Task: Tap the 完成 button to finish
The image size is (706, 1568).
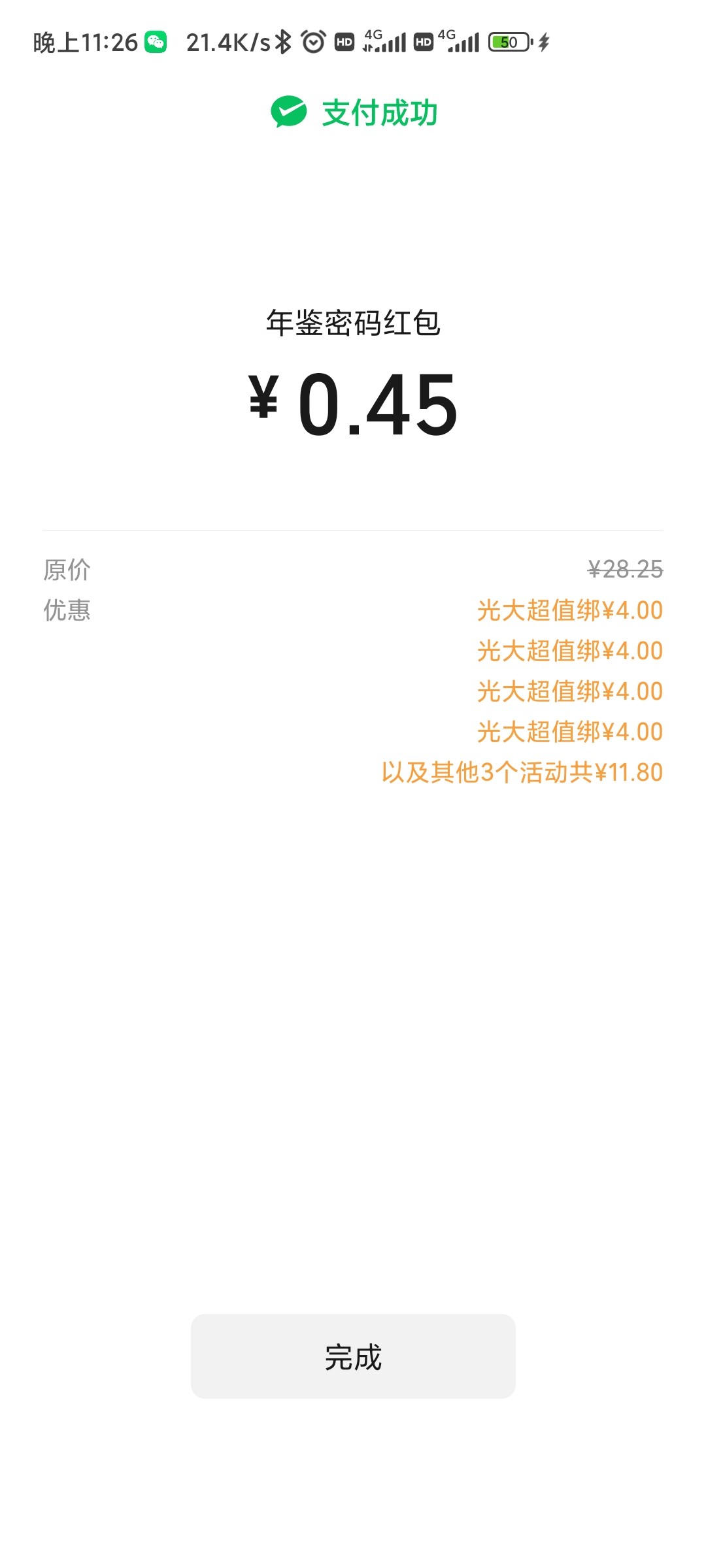Action: pyautogui.click(x=353, y=1356)
